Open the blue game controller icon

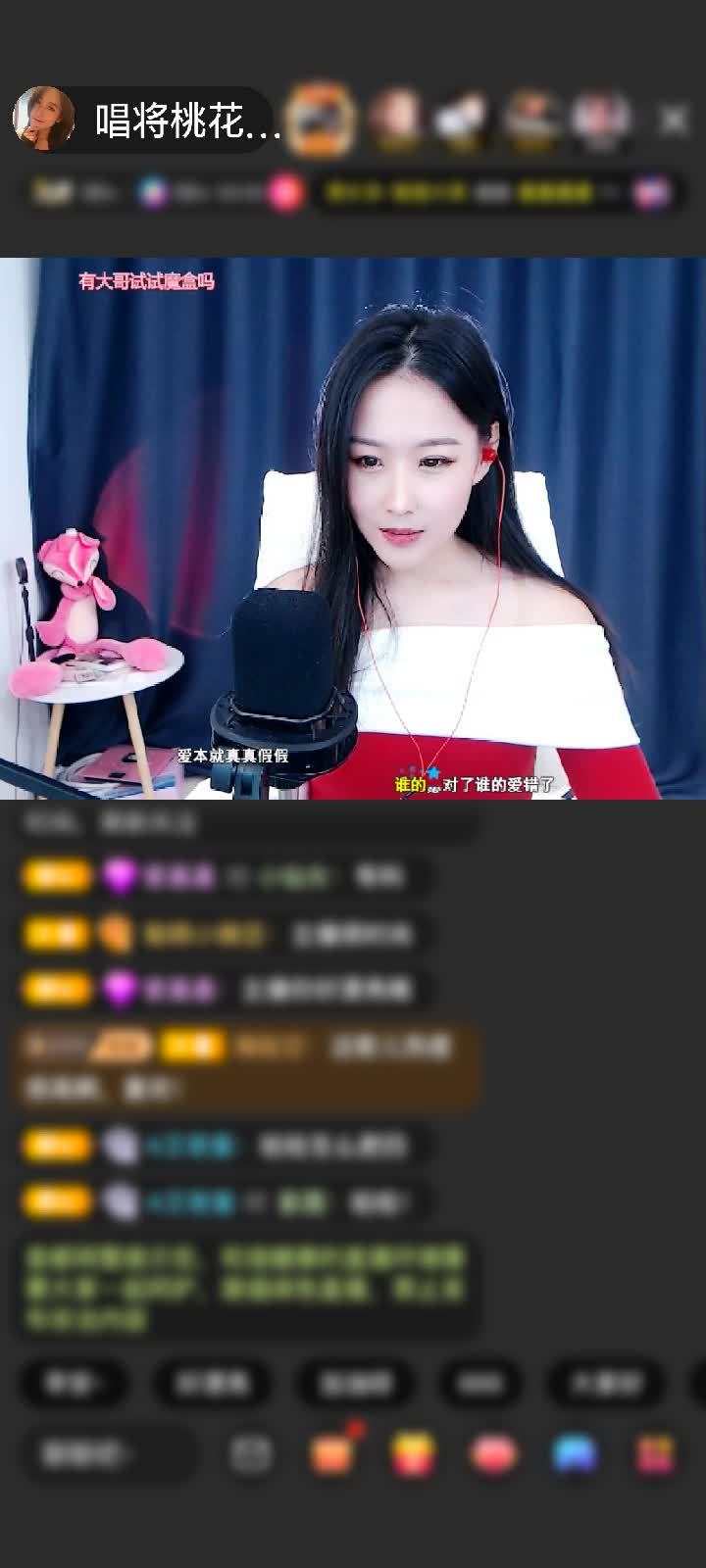point(575,1454)
